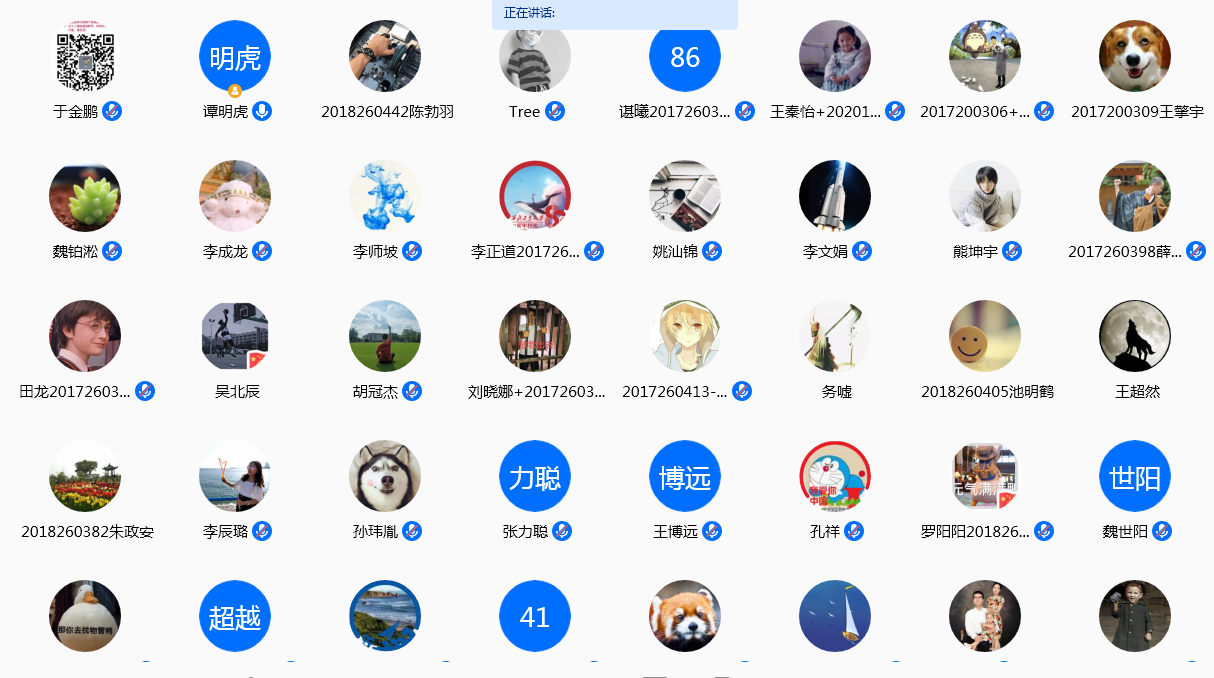The image size is (1214, 678).
Task: Open participant 李成龙's tile
Action: tap(235, 196)
